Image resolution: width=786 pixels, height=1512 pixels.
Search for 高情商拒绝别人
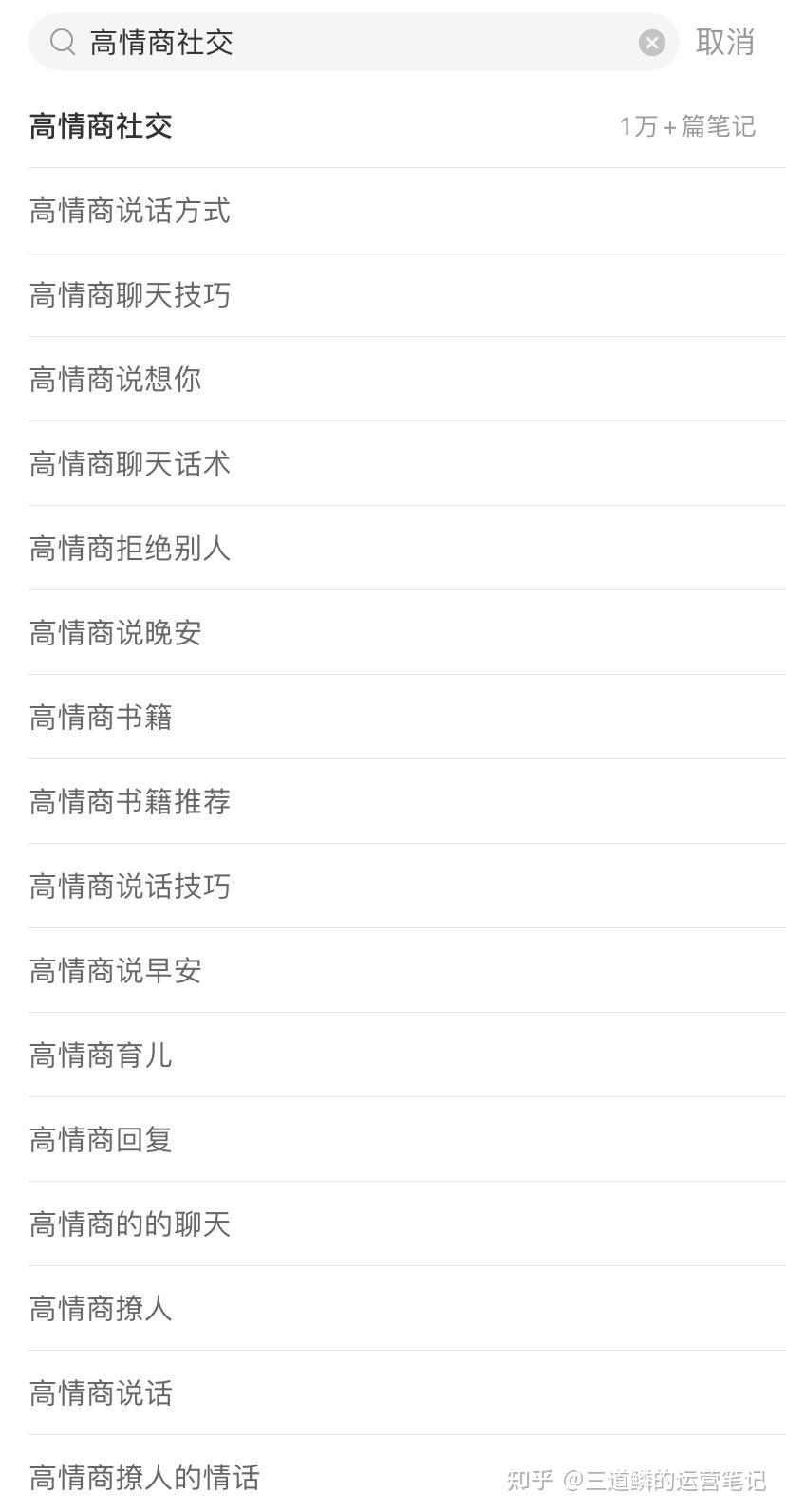tap(130, 549)
